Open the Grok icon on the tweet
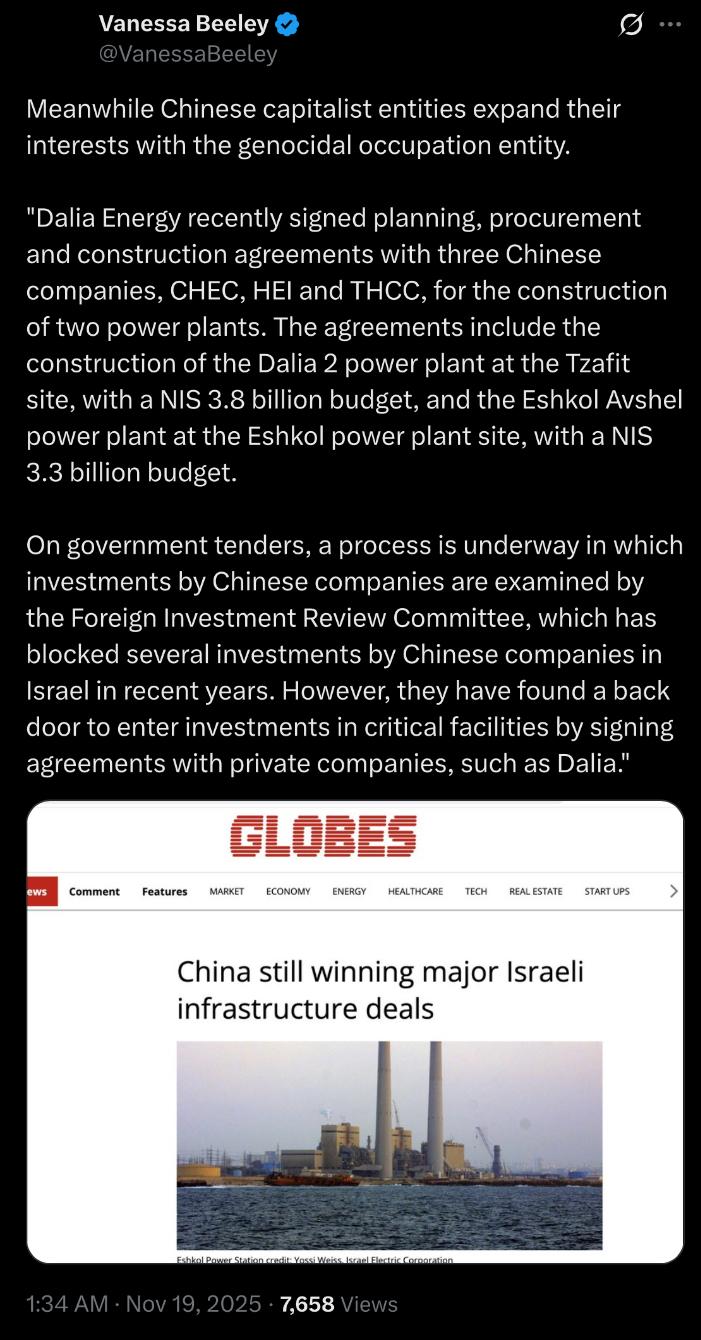The height and width of the screenshot is (1340, 701). [631, 25]
